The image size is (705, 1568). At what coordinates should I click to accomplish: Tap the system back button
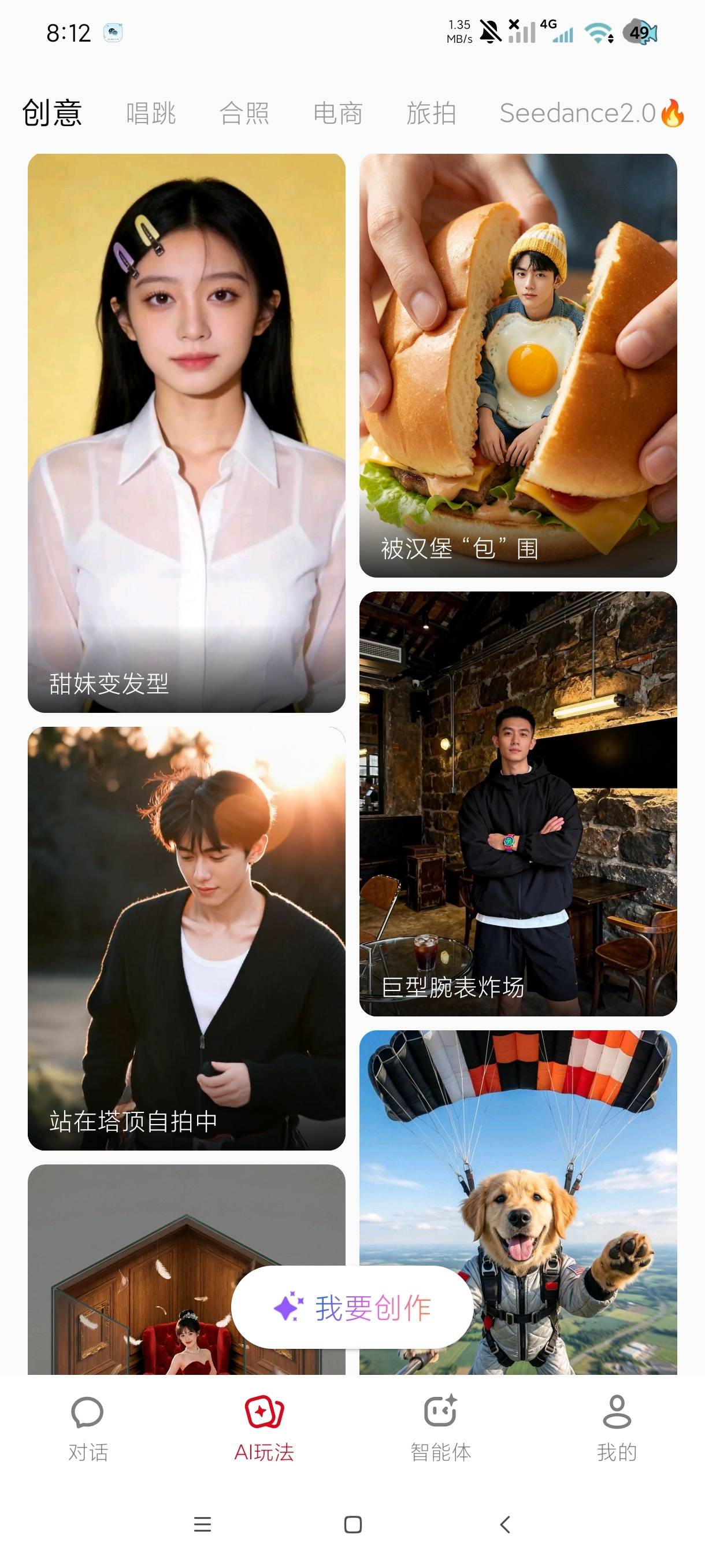click(504, 1524)
